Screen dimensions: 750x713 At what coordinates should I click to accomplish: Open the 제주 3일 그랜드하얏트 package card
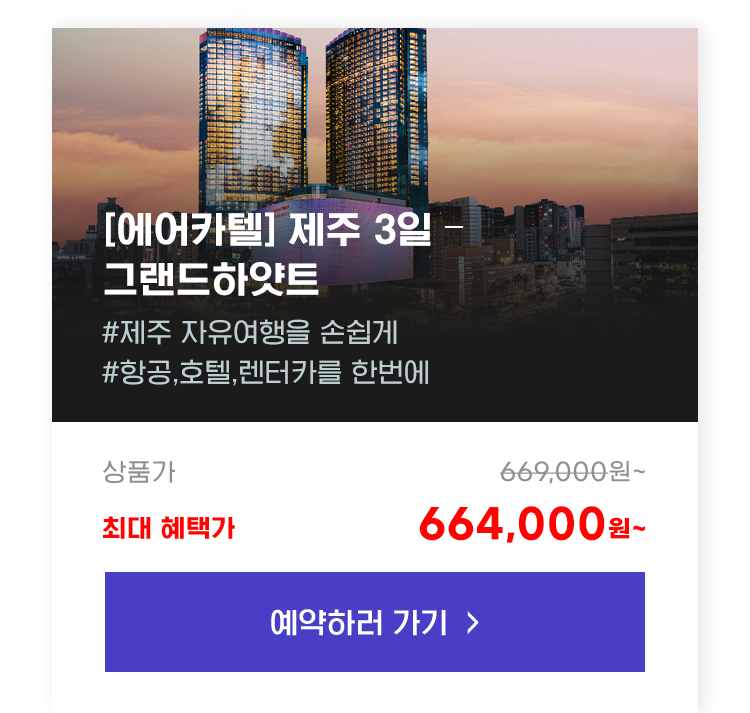coord(270,256)
